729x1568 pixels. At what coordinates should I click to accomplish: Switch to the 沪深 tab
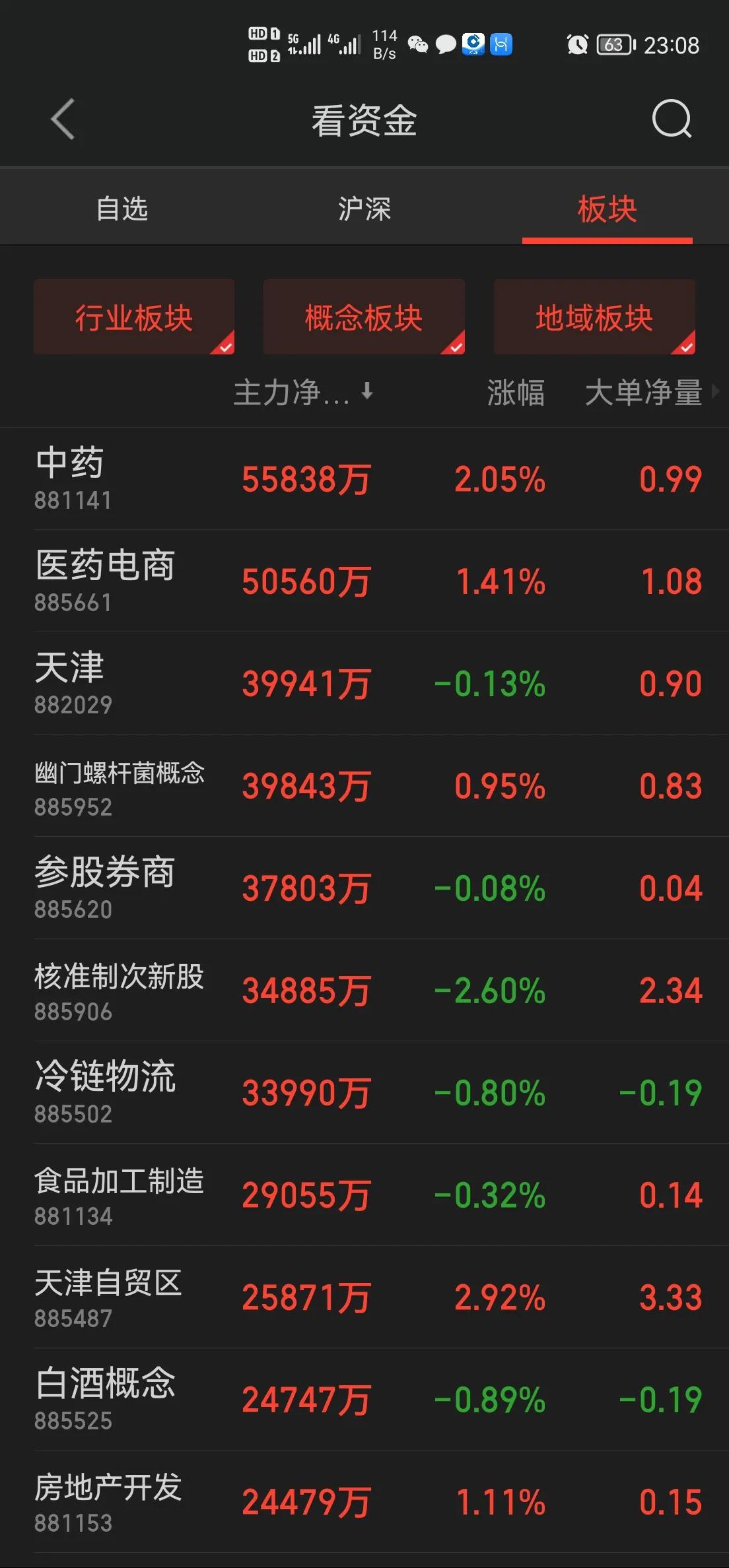point(364,209)
